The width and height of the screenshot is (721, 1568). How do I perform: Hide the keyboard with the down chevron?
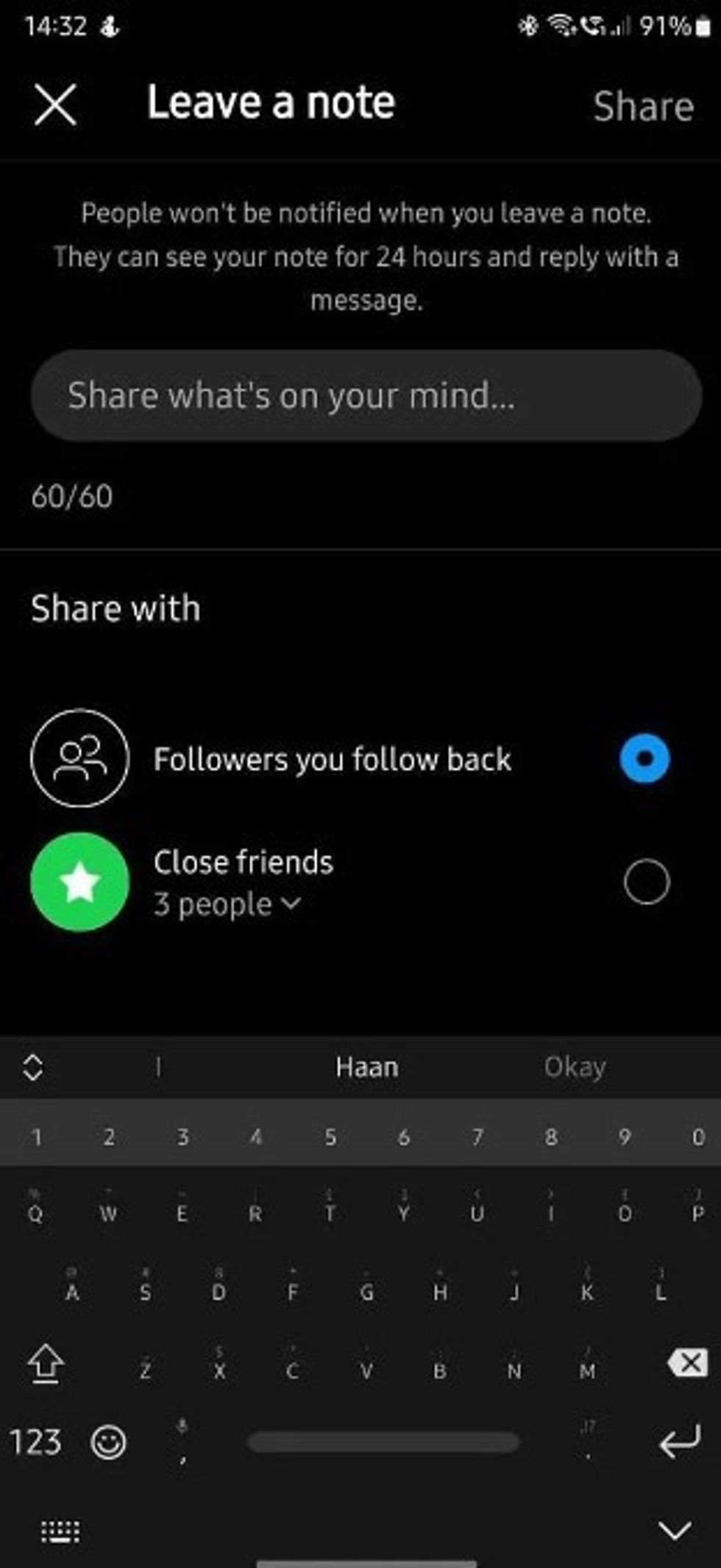pyautogui.click(x=675, y=1530)
